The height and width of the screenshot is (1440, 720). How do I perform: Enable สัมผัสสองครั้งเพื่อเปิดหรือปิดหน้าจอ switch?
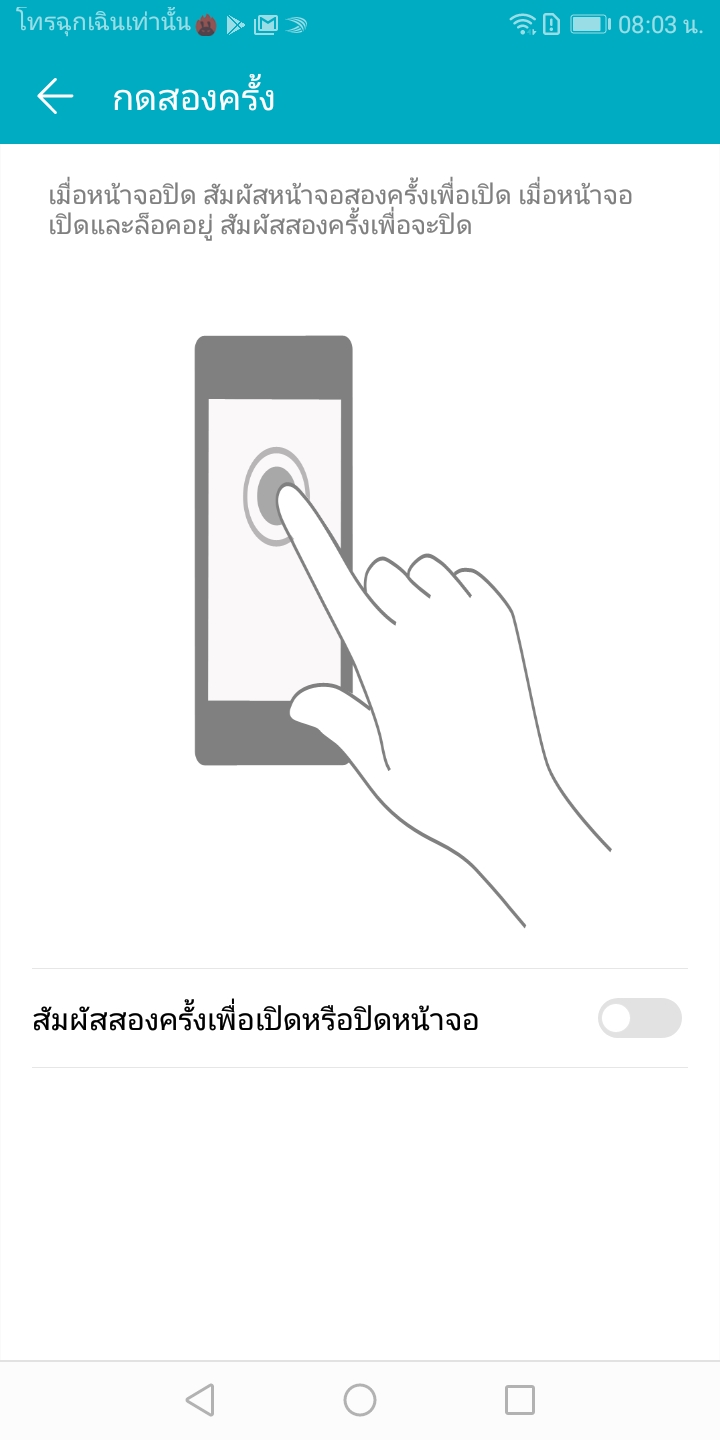pyautogui.click(x=639, y=1018)
